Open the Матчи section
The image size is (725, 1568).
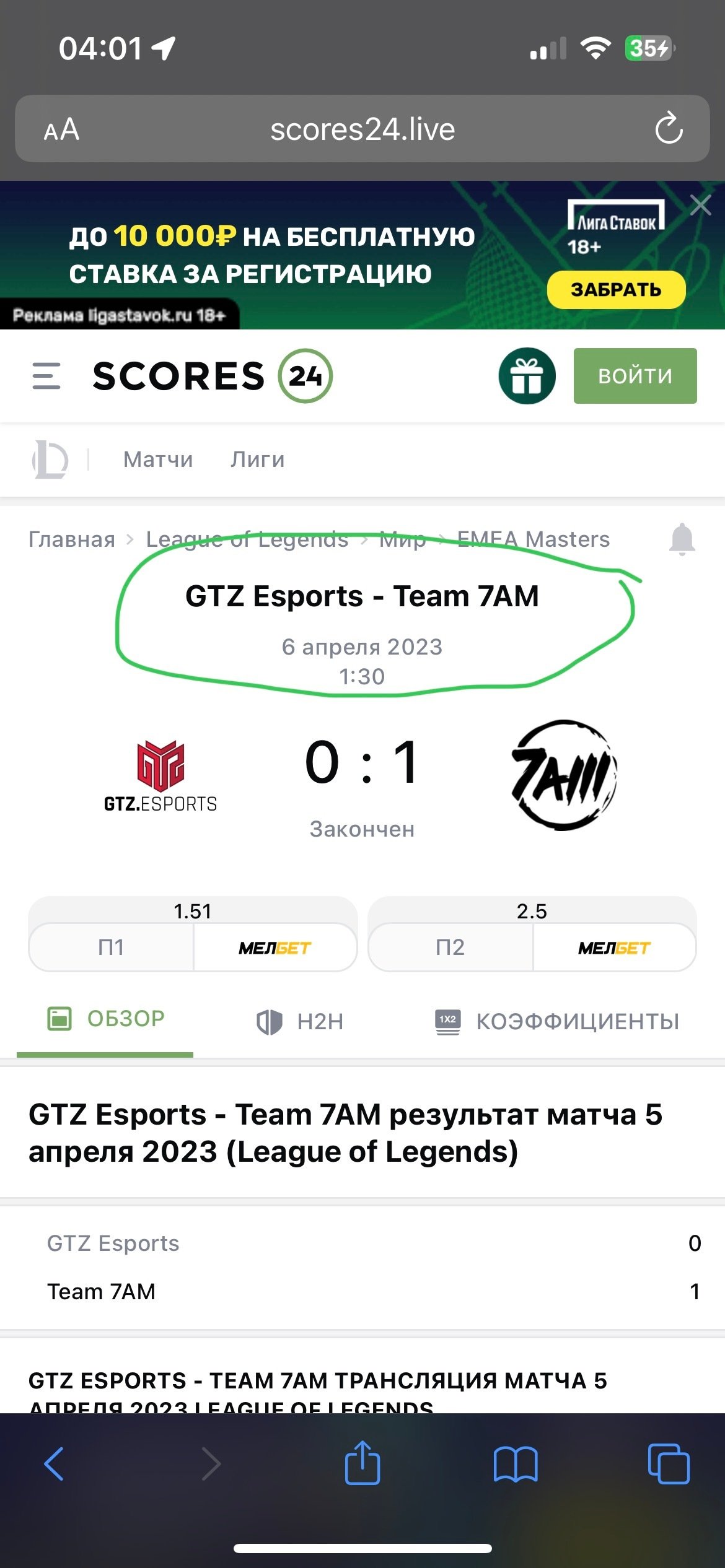[x=158, y=460]
